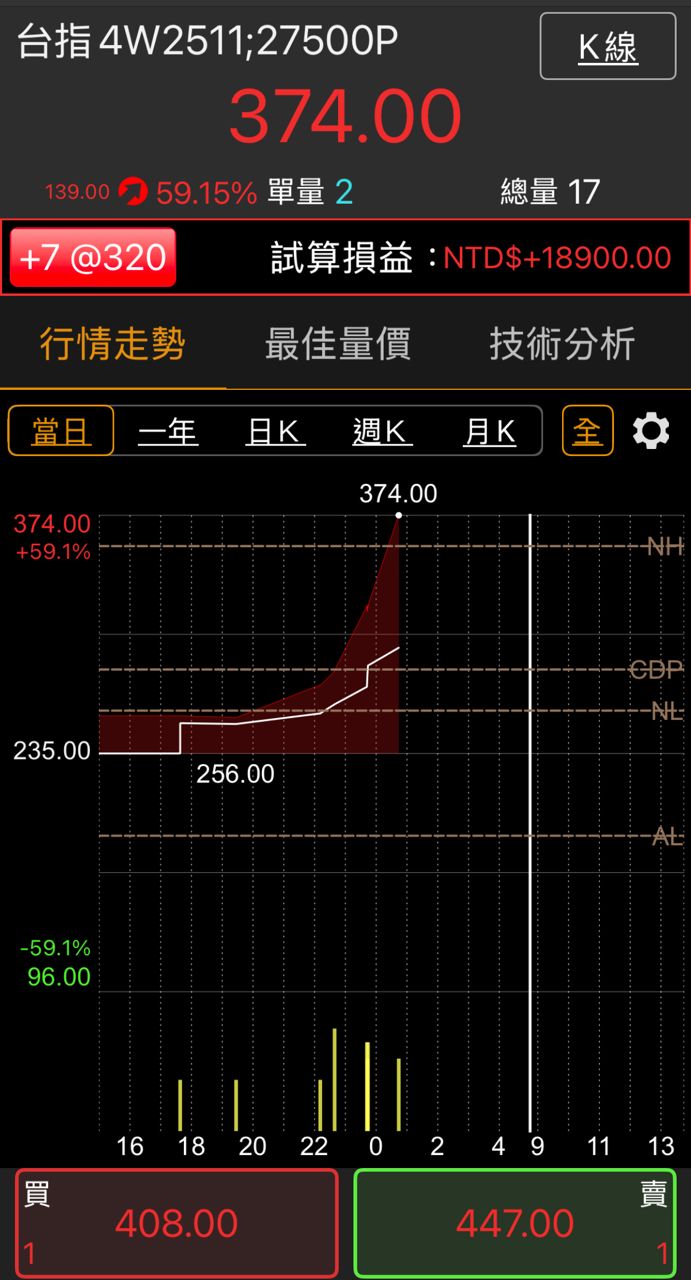Image resolution: width=691 pixels, height=1280 pixels.
Task: Open the K線 chart button
Action: [x=607, y=46]
